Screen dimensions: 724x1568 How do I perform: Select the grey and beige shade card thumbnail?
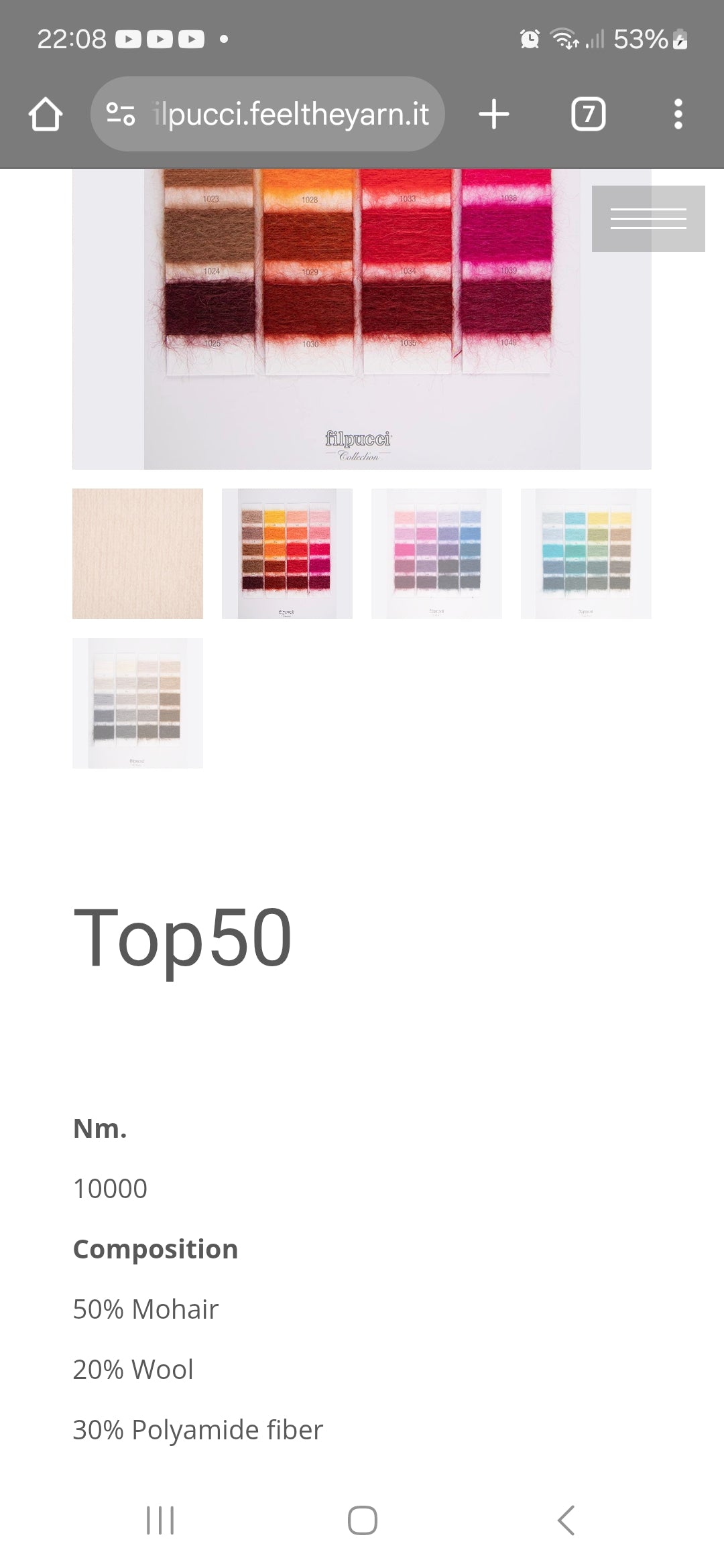tap(137, 703)
